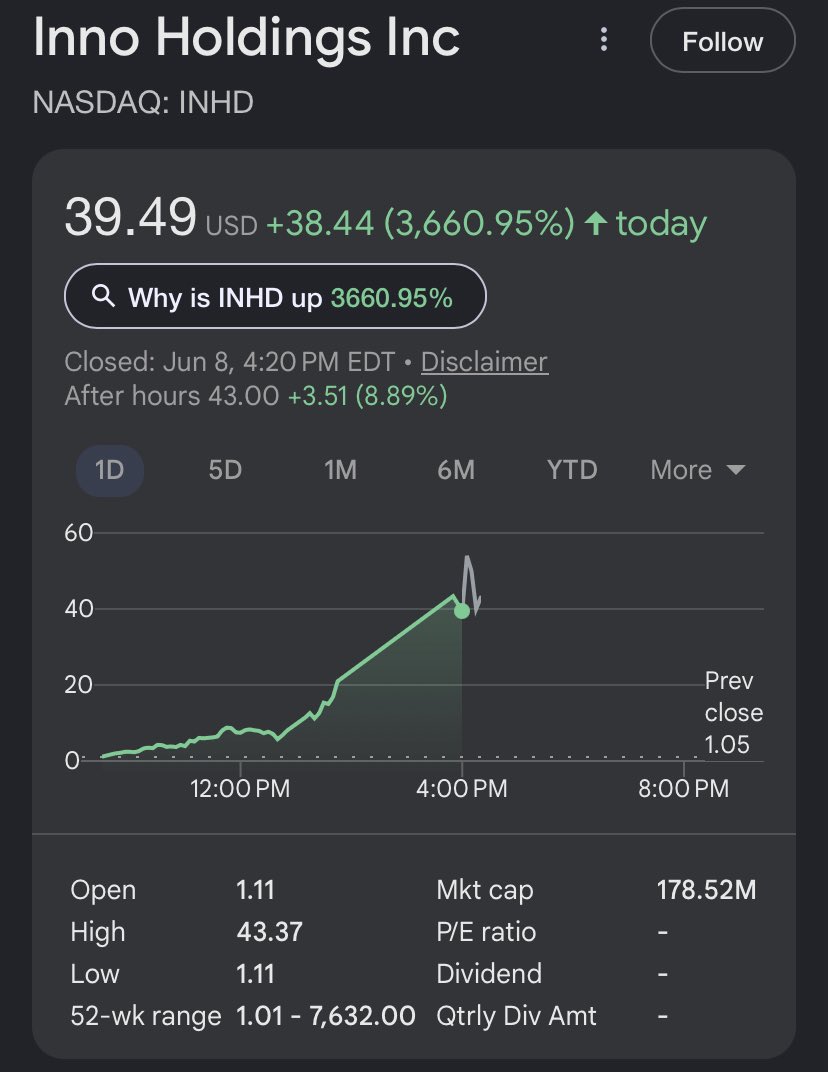Expand the More time ranges dropdown
The image size is (828, 1072).
pos(697,470)
